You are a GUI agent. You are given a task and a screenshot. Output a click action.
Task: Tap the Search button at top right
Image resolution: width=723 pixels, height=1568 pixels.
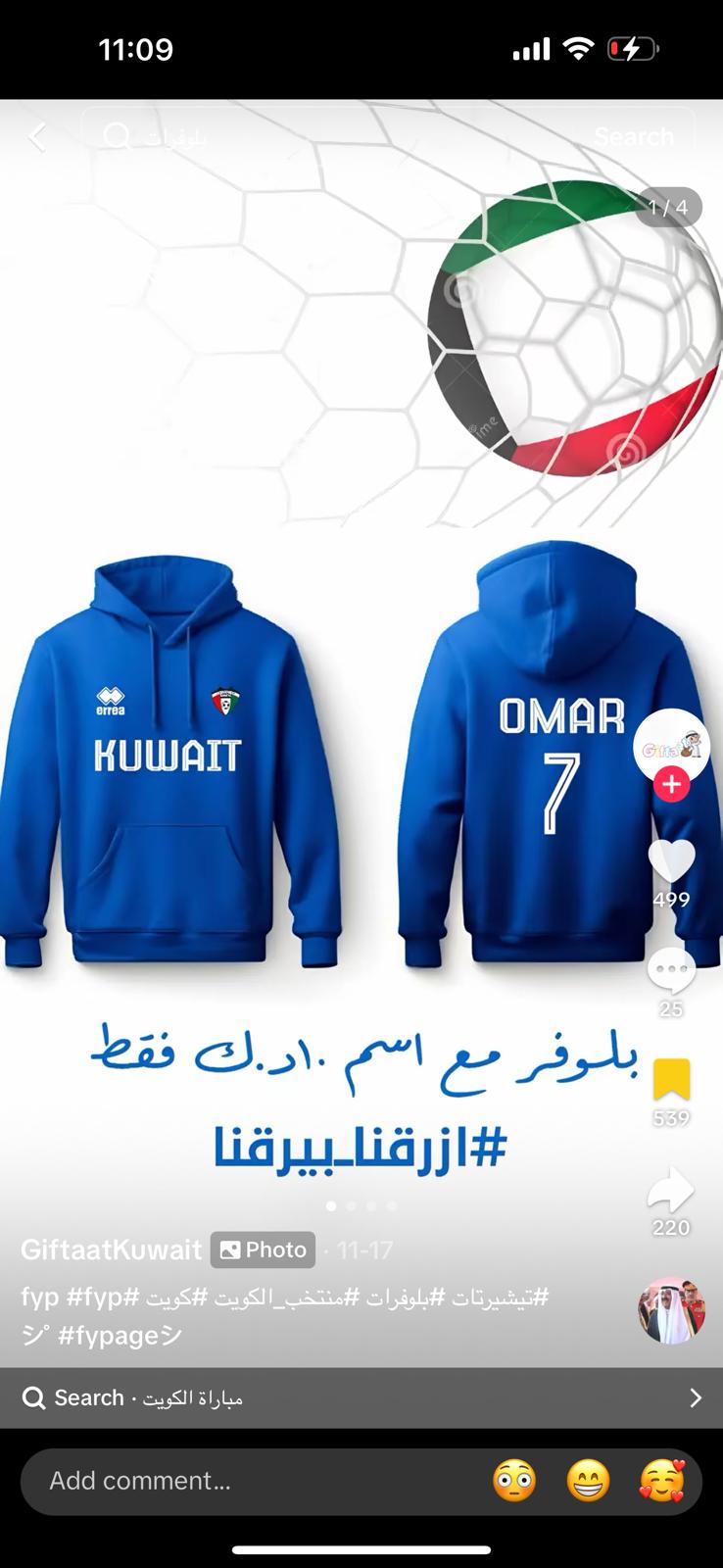(x=634, y=136)
